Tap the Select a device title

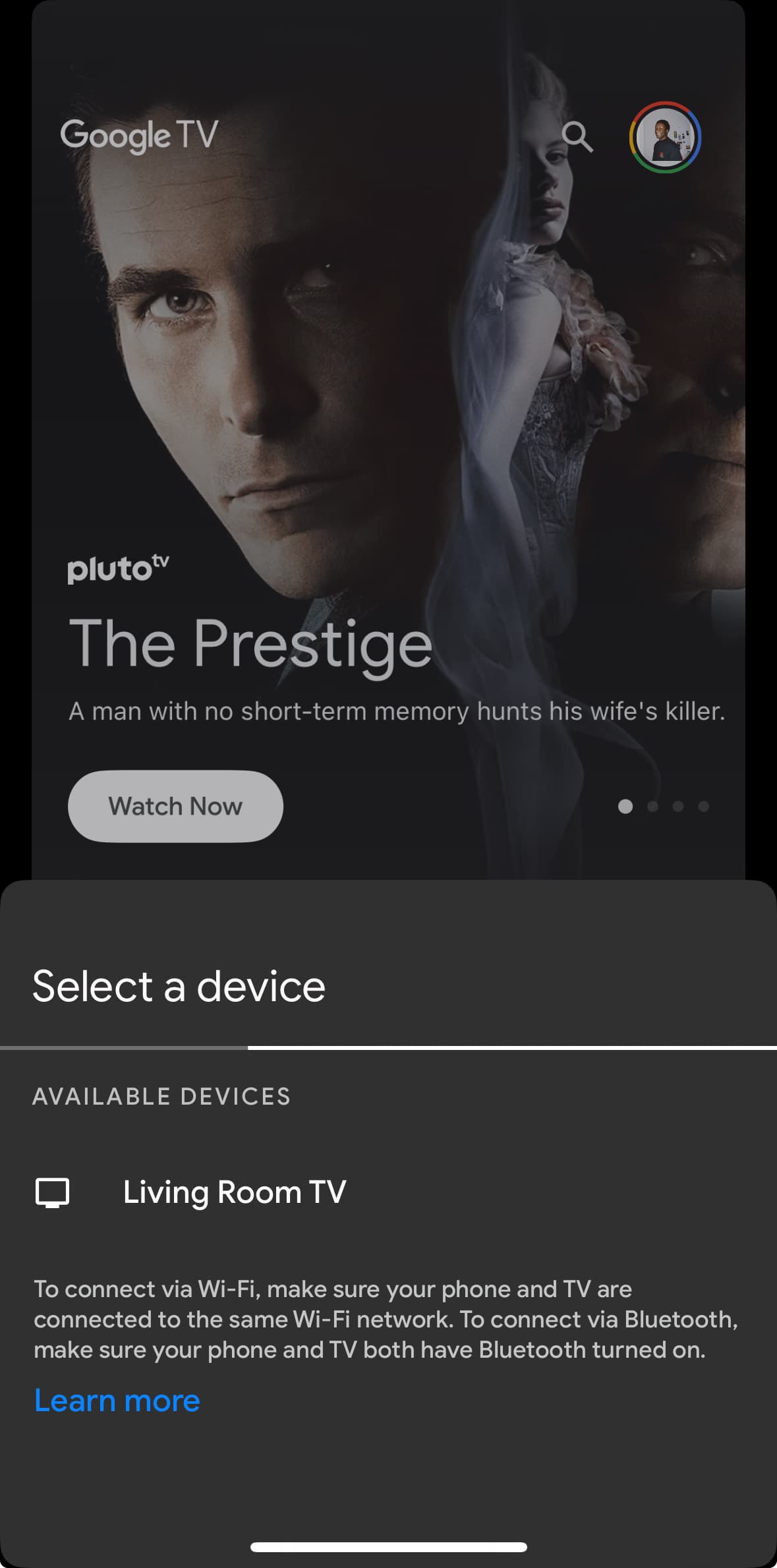(178, 985)
